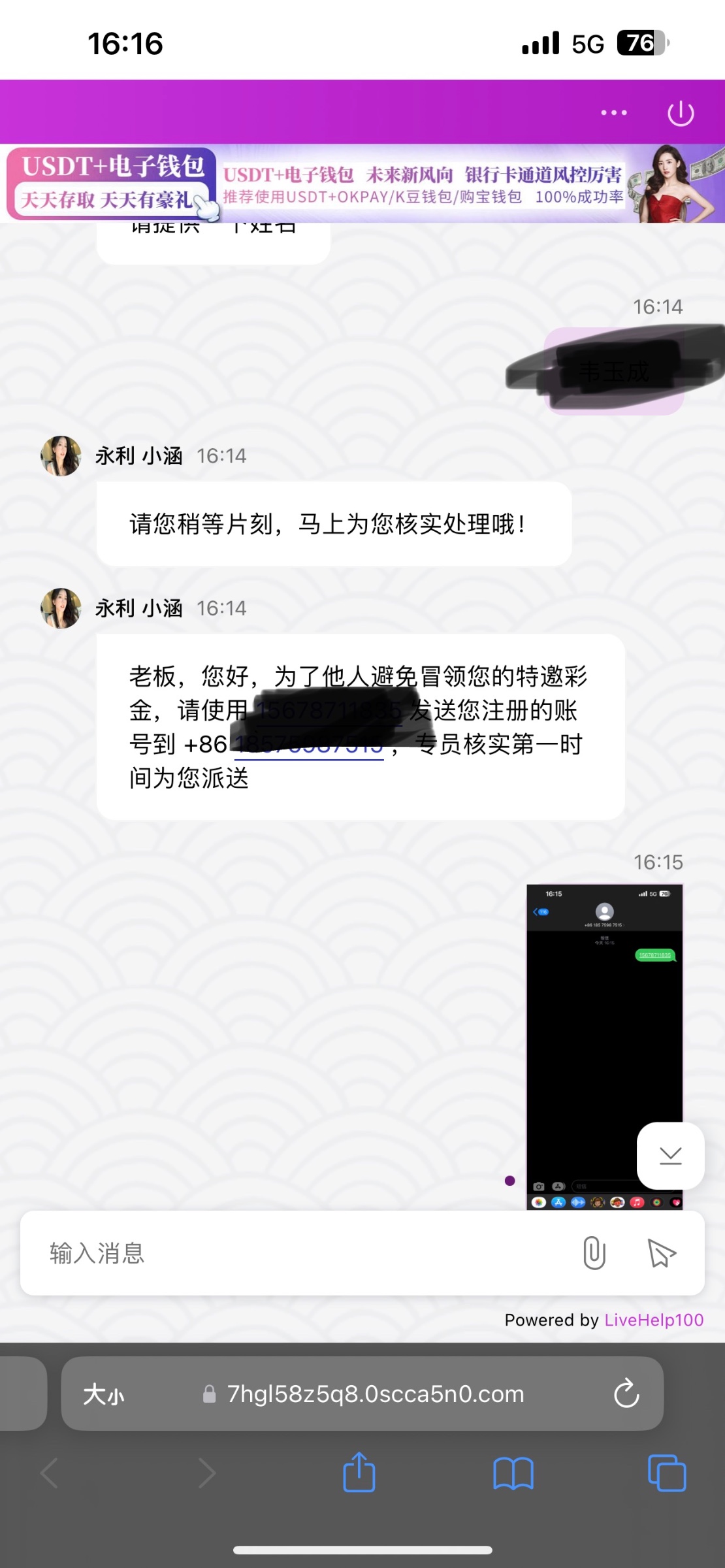Attach a file using the paperclip icon

pos(592,1252)
